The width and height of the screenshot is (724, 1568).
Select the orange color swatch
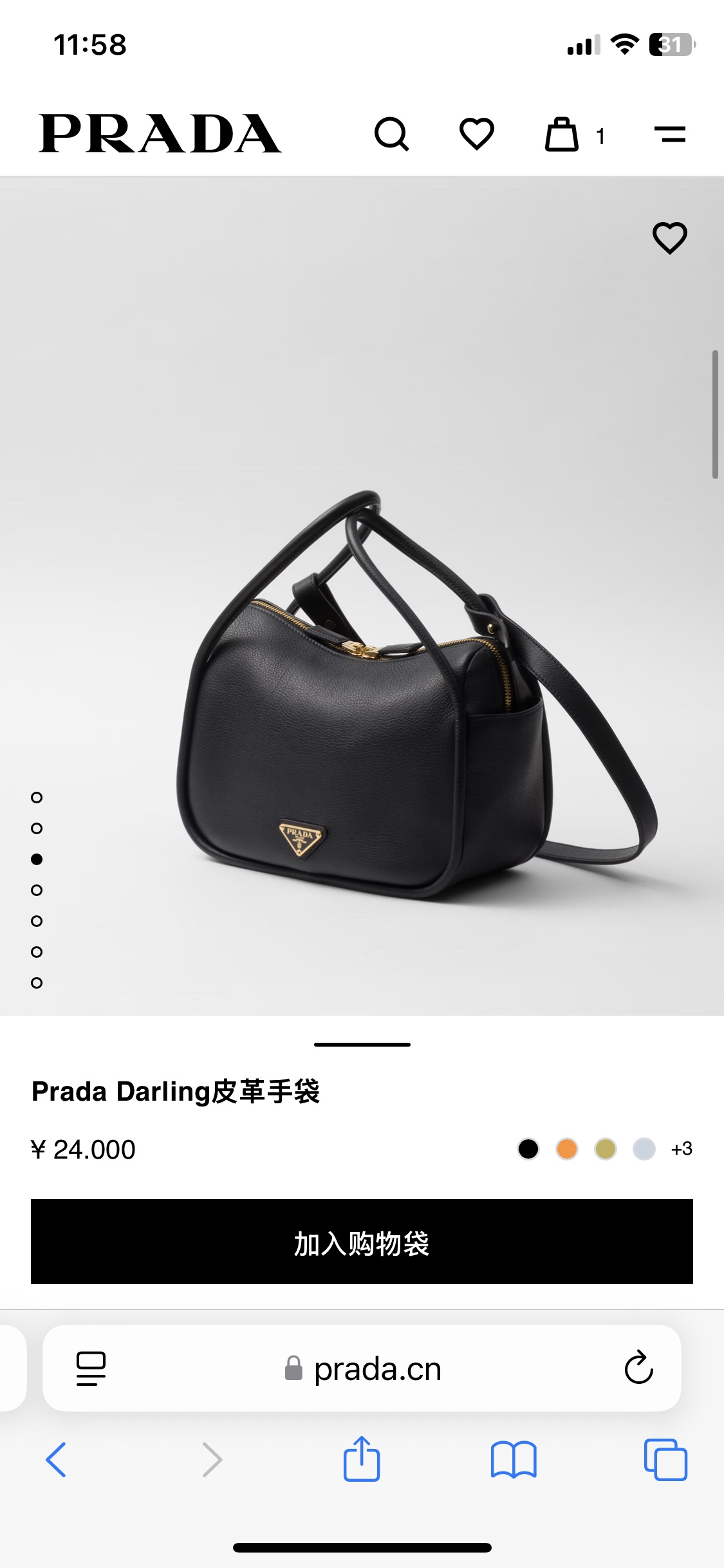[x=567, y=1149]
